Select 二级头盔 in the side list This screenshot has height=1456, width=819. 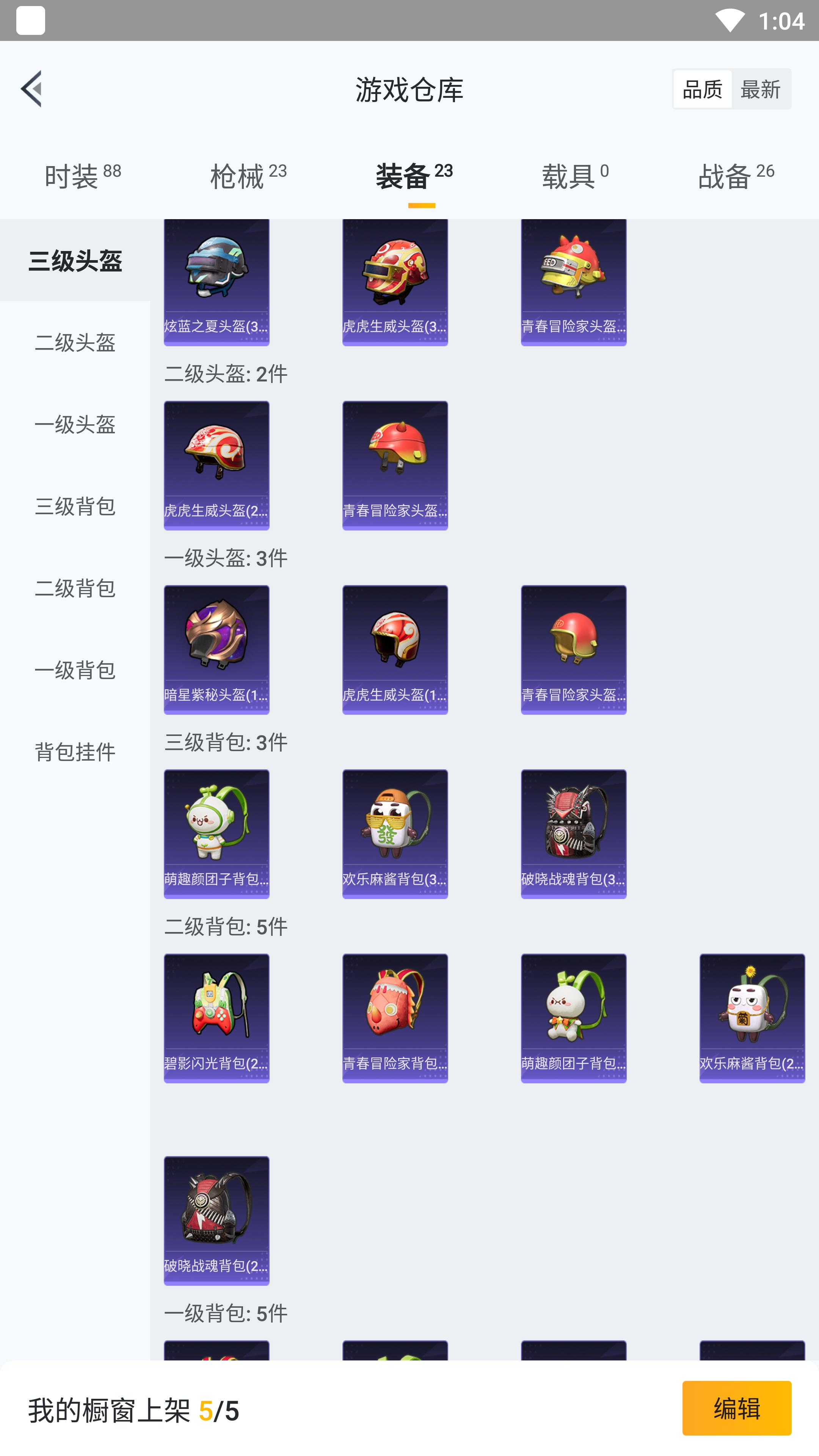click(x=75, y=342)
